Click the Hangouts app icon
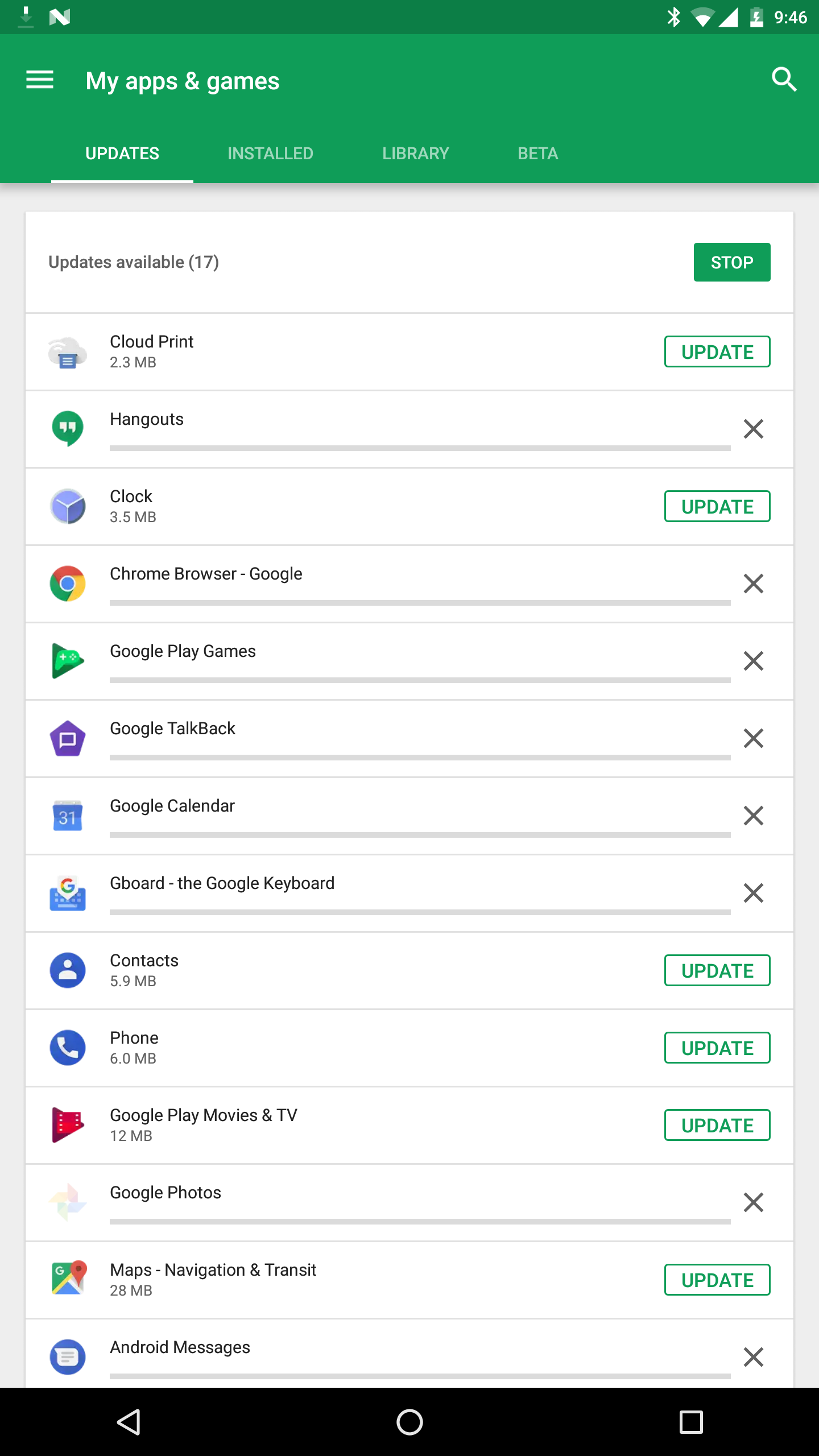The width and height of the screenshot is (819, 1456). 67,429
